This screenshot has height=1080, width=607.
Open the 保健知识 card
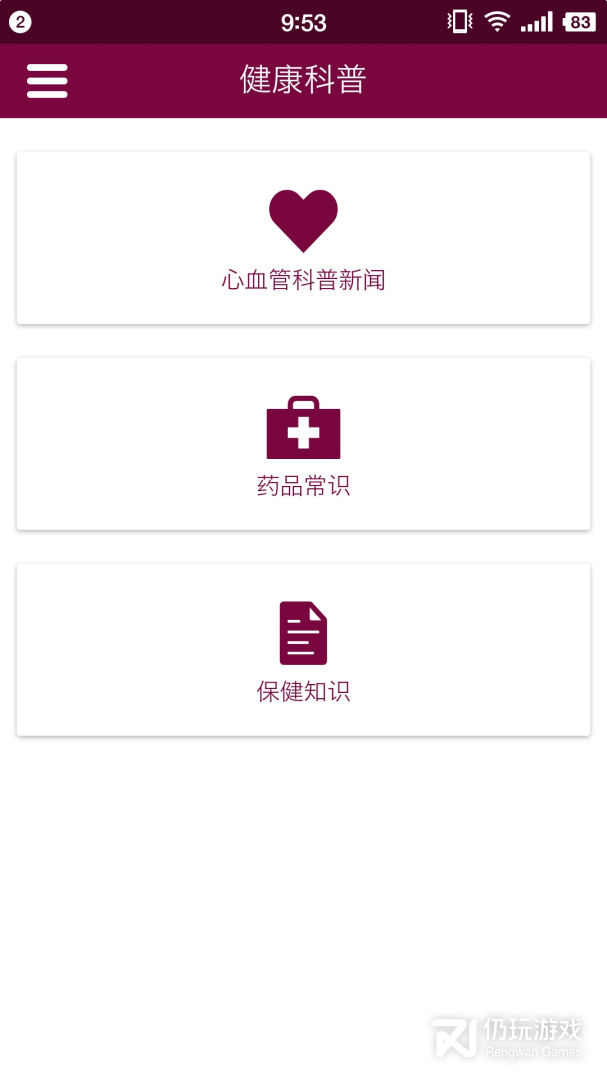(x=303, y=650)
